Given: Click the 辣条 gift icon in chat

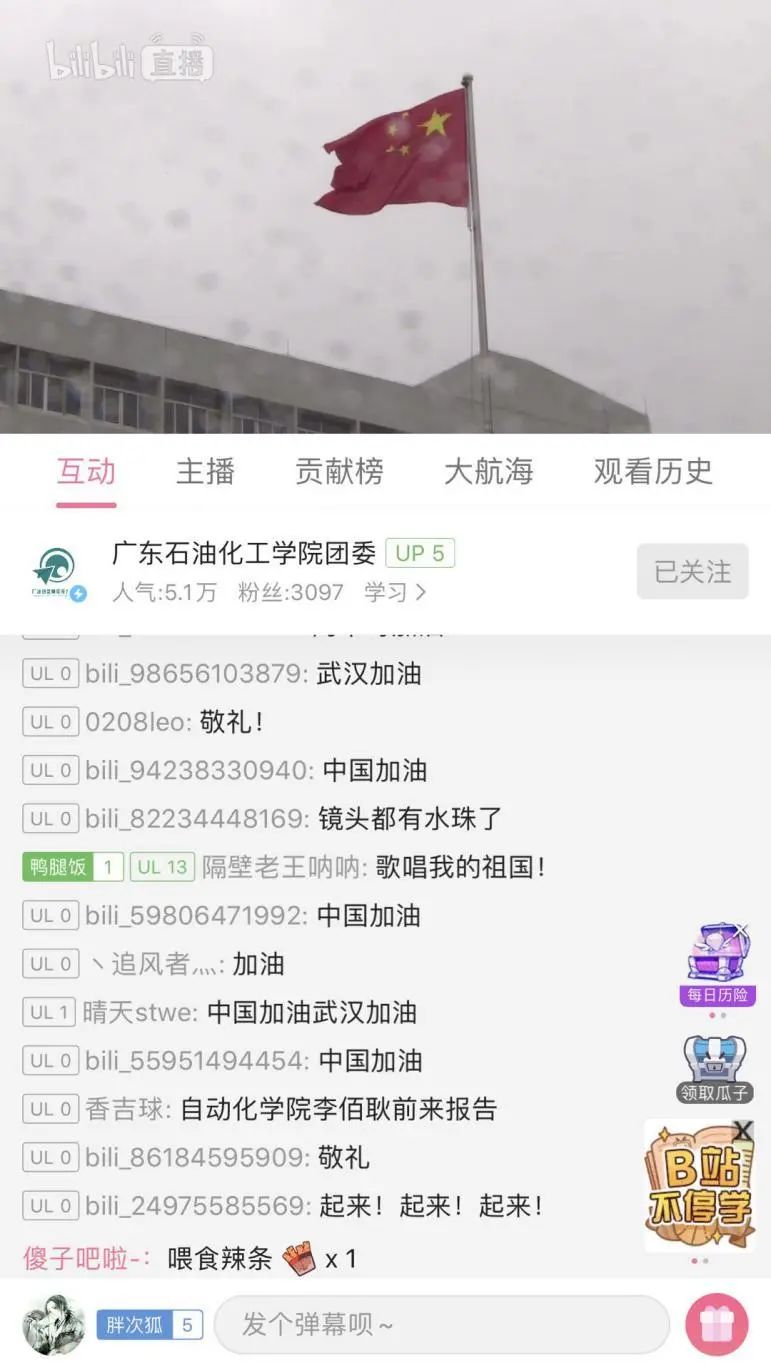Looking at the screenshot, I should click(296, 1258).
